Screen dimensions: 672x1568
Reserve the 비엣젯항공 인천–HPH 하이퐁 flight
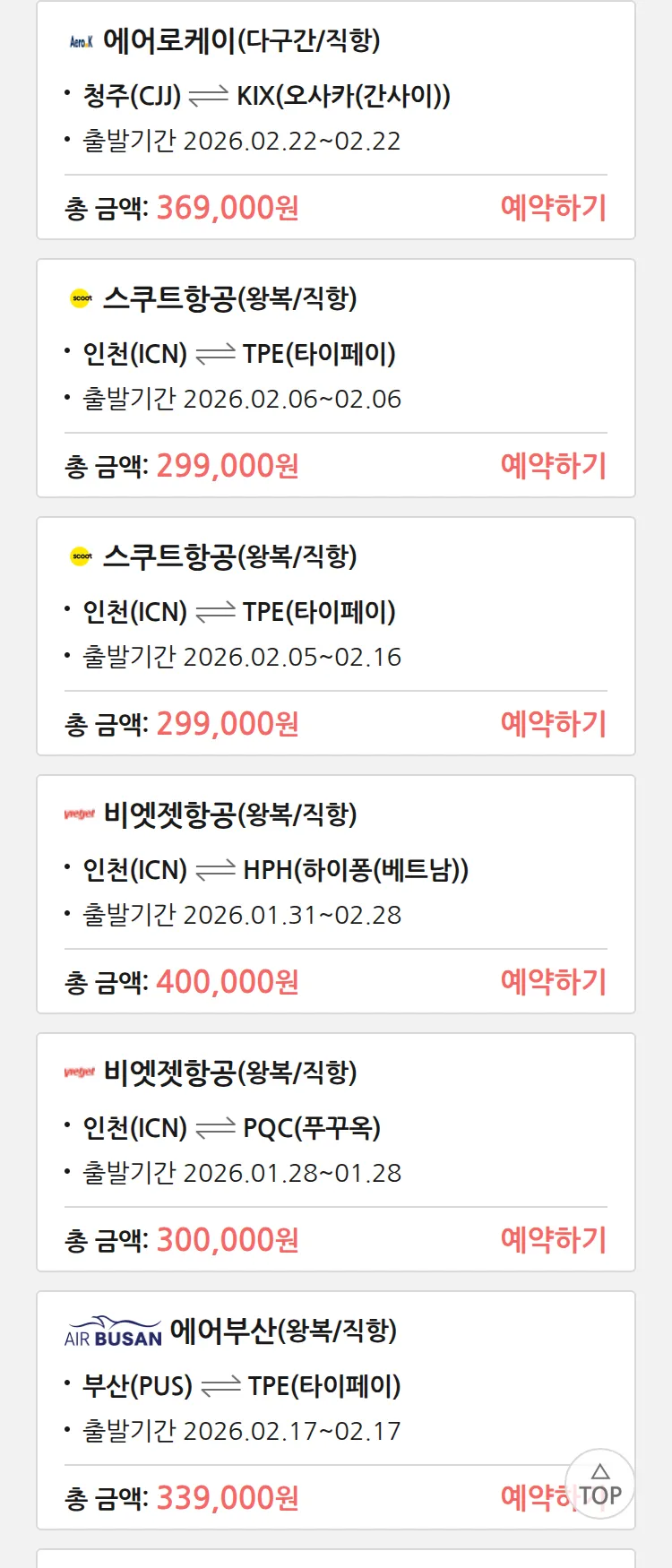[553, 982]
